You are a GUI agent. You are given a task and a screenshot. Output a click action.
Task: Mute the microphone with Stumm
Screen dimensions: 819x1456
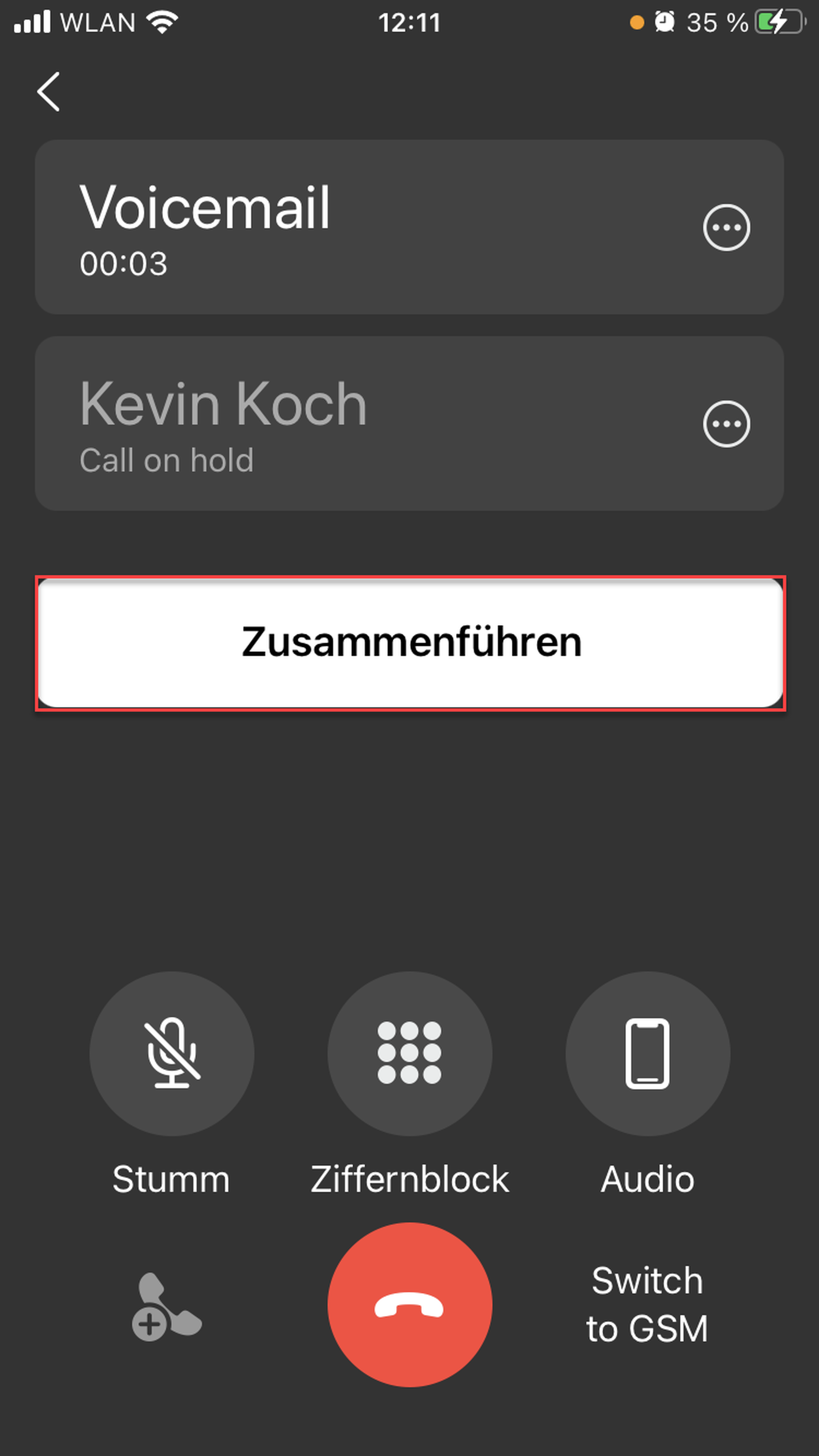click(172, 1054)
